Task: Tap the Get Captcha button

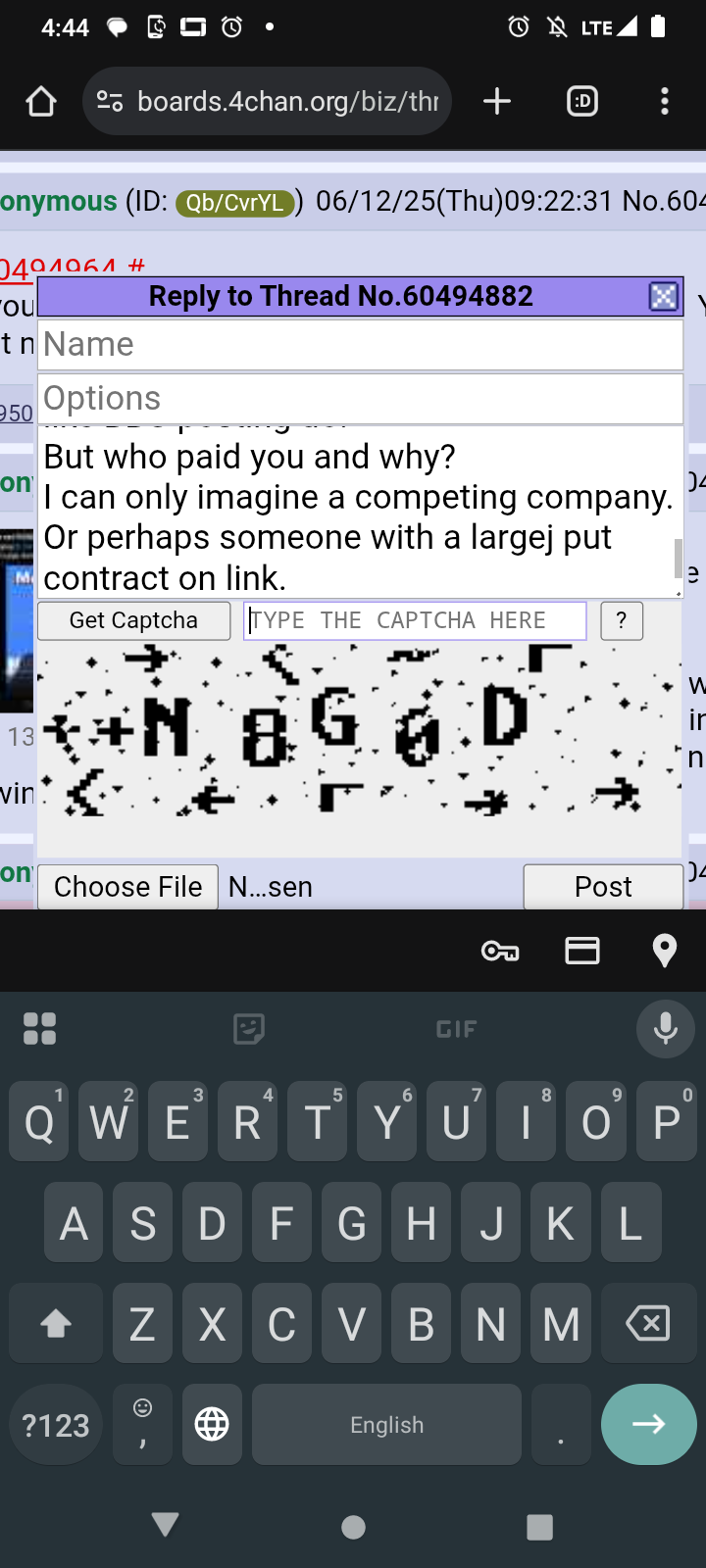Action: [x=133, y=620]
